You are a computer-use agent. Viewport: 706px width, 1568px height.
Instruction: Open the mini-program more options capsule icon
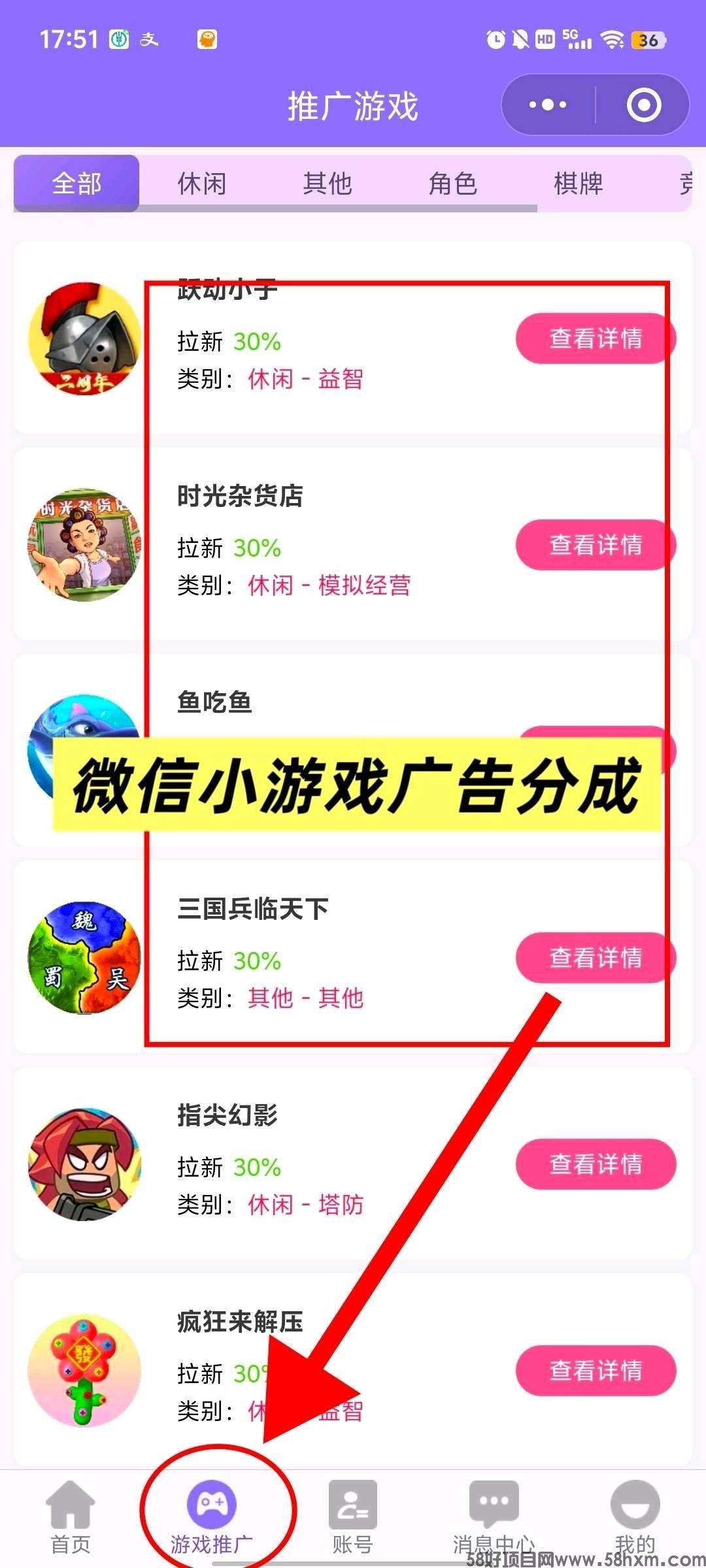(x=548, y=105)
